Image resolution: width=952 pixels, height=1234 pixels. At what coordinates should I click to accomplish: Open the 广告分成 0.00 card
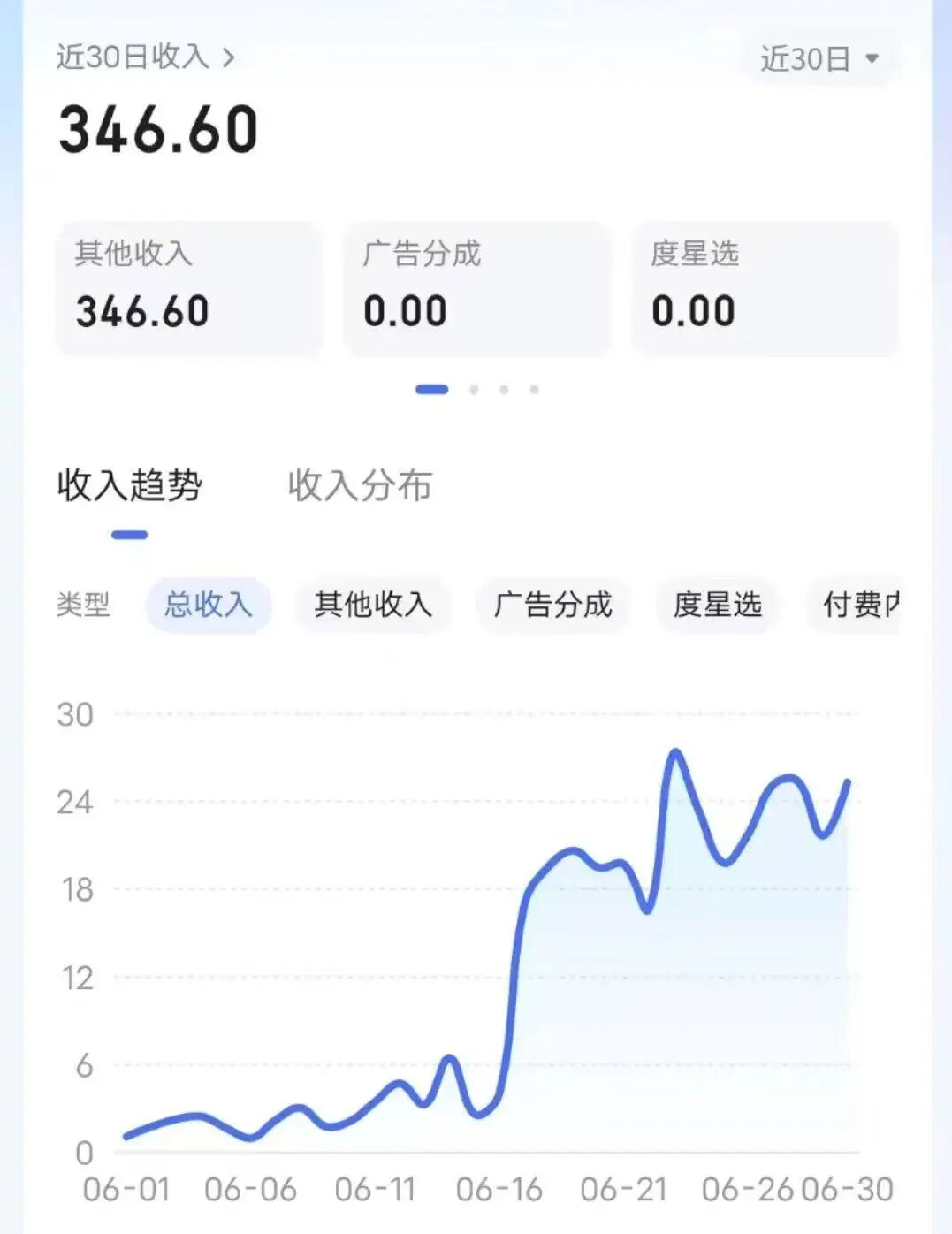point(477,289)
